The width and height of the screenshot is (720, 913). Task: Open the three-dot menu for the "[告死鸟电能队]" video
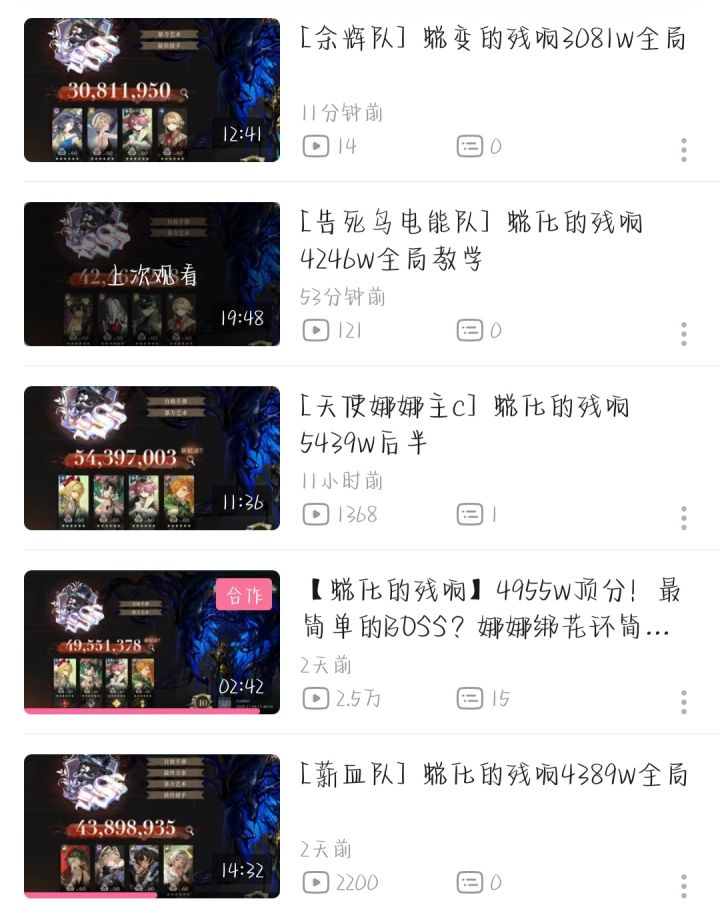(x=684, y=334)
